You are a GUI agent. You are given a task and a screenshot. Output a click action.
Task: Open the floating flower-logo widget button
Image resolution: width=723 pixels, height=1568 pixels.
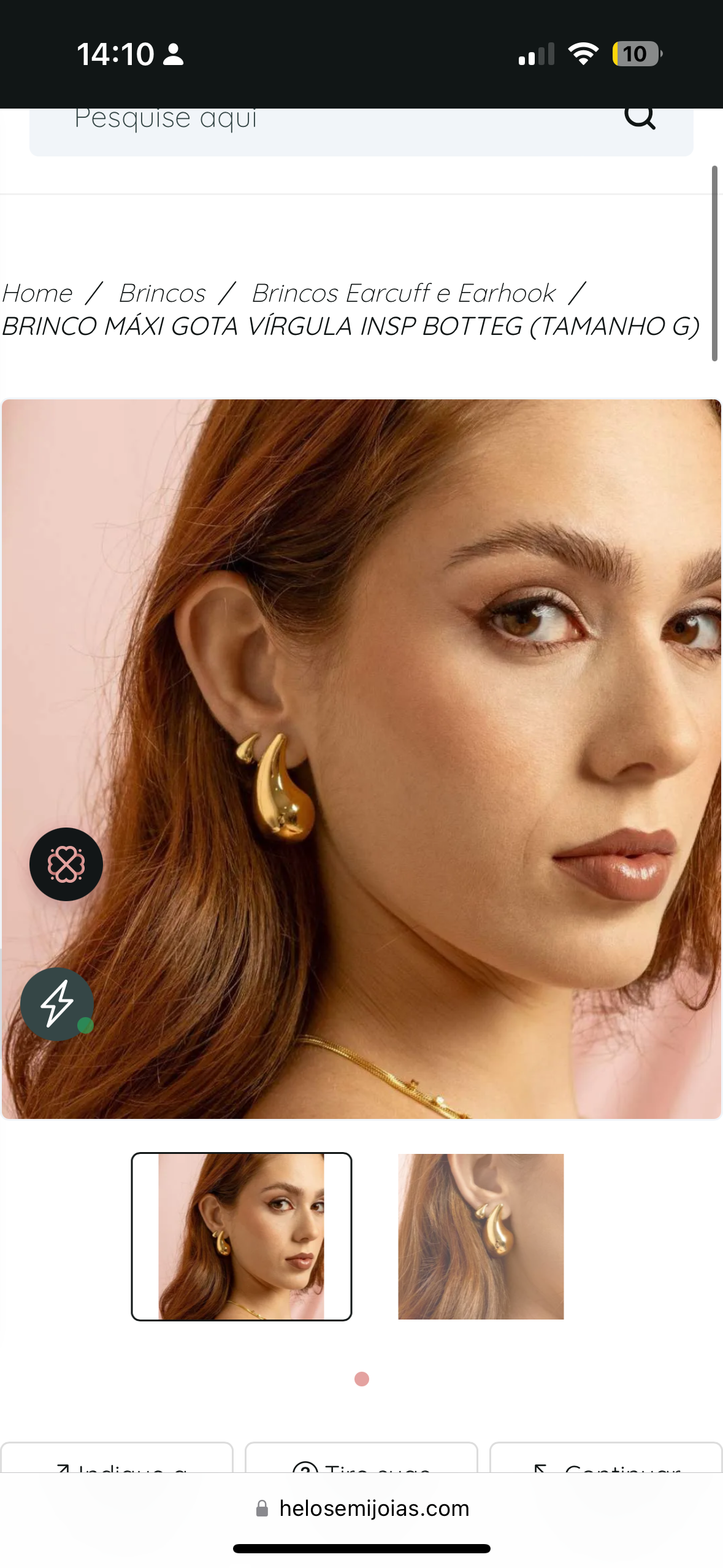click(x=66, y=864)
